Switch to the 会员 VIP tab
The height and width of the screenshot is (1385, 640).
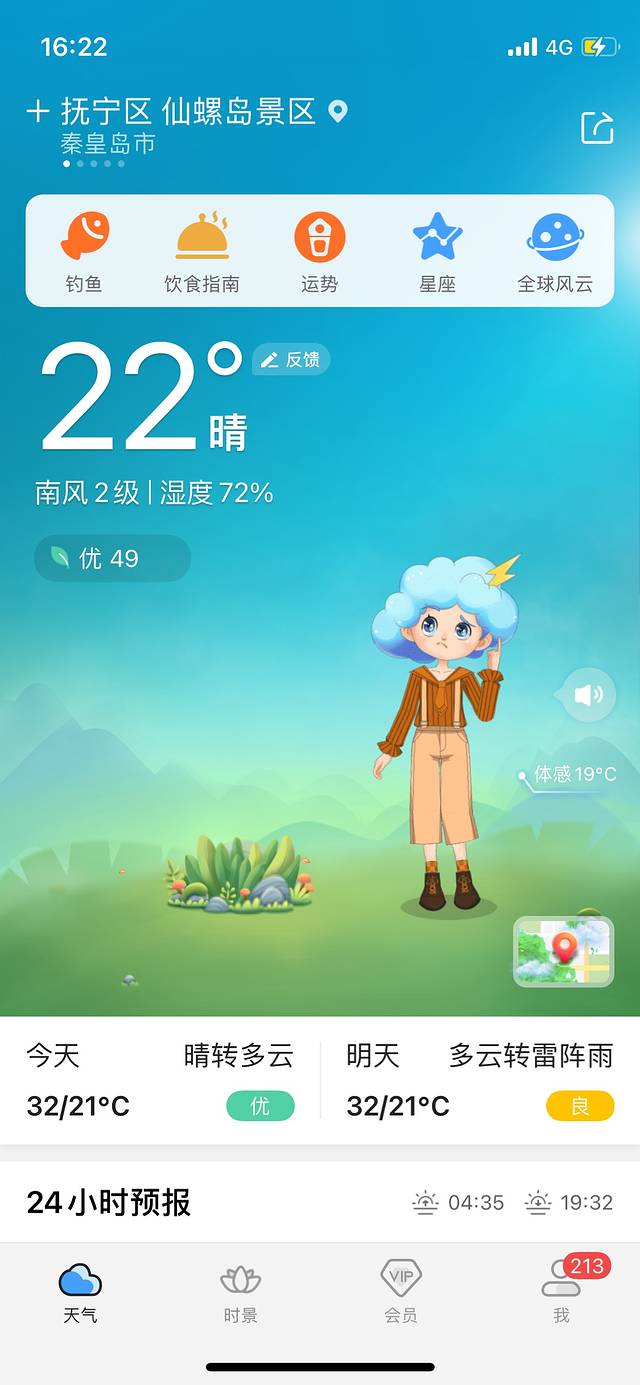click(400, 1294)
